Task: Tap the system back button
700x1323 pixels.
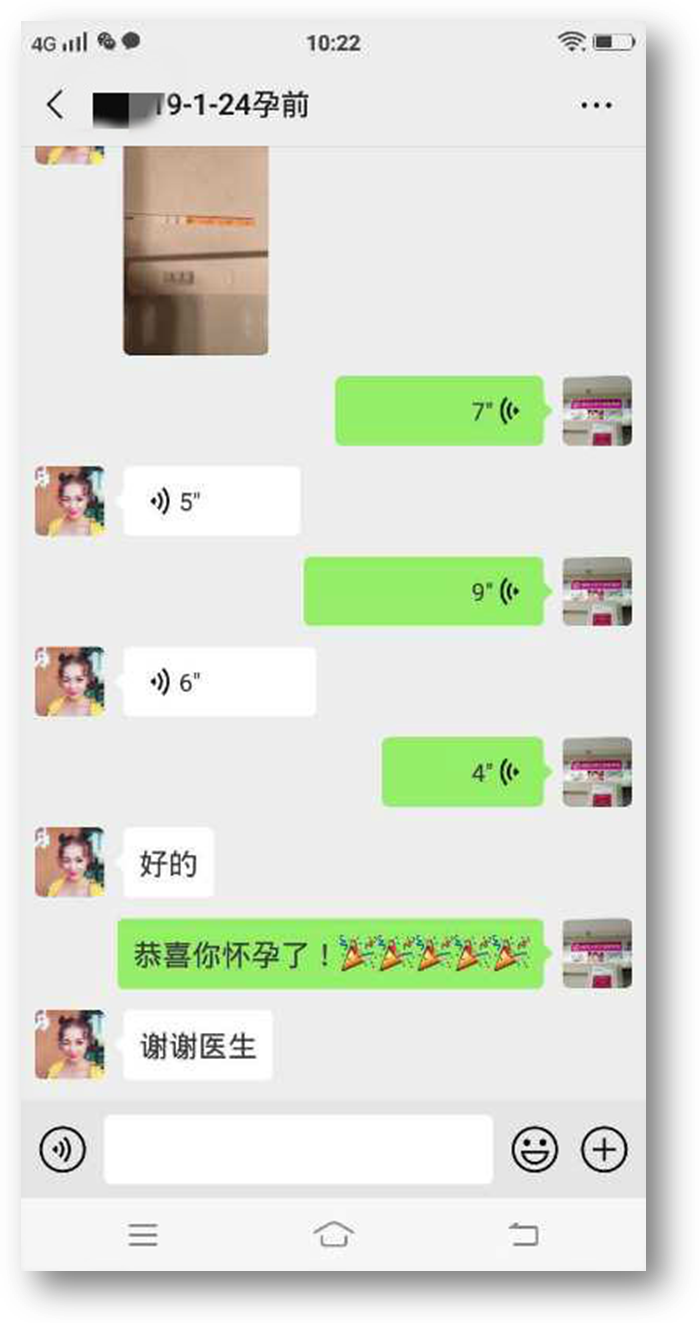Action: point(523,1235)
